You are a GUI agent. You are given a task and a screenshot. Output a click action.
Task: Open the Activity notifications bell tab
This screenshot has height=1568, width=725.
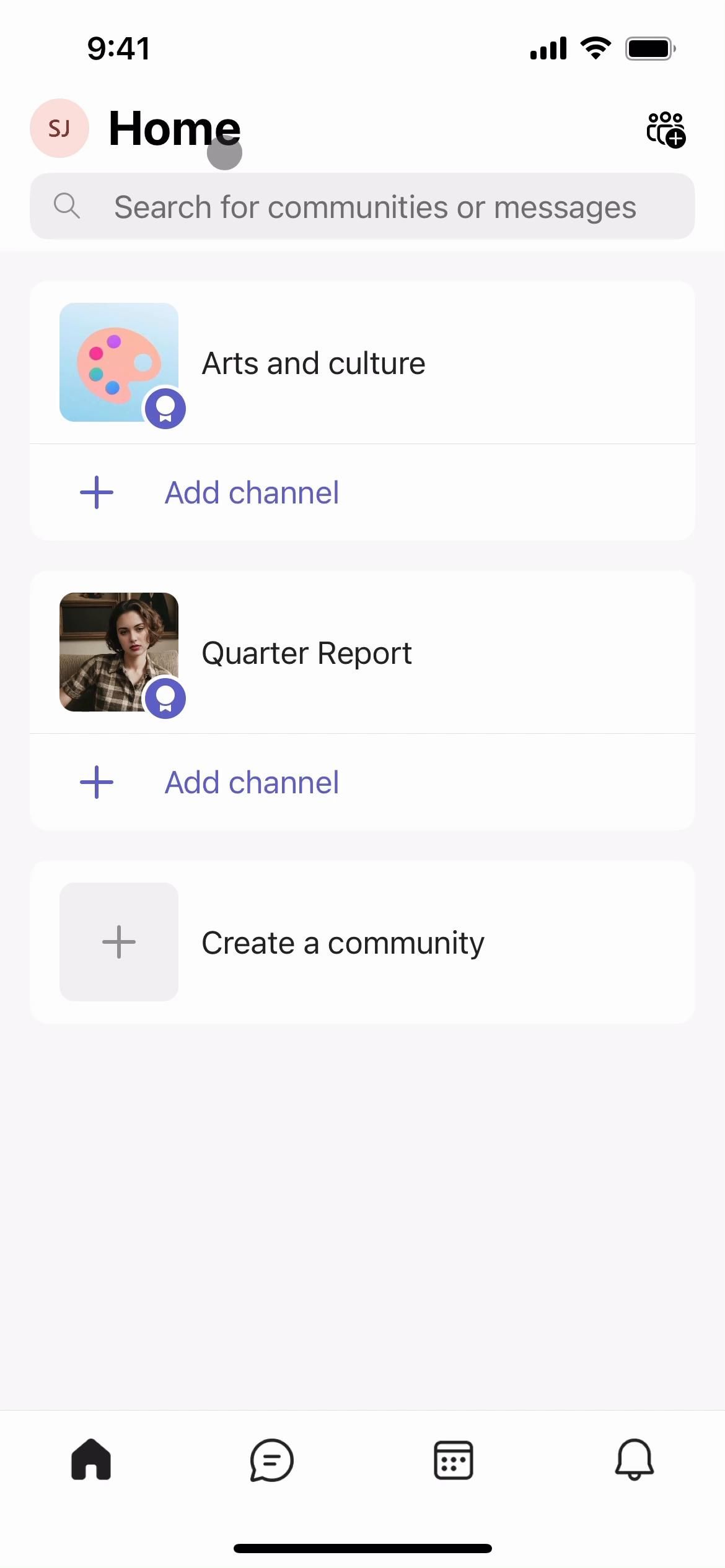634,1460
